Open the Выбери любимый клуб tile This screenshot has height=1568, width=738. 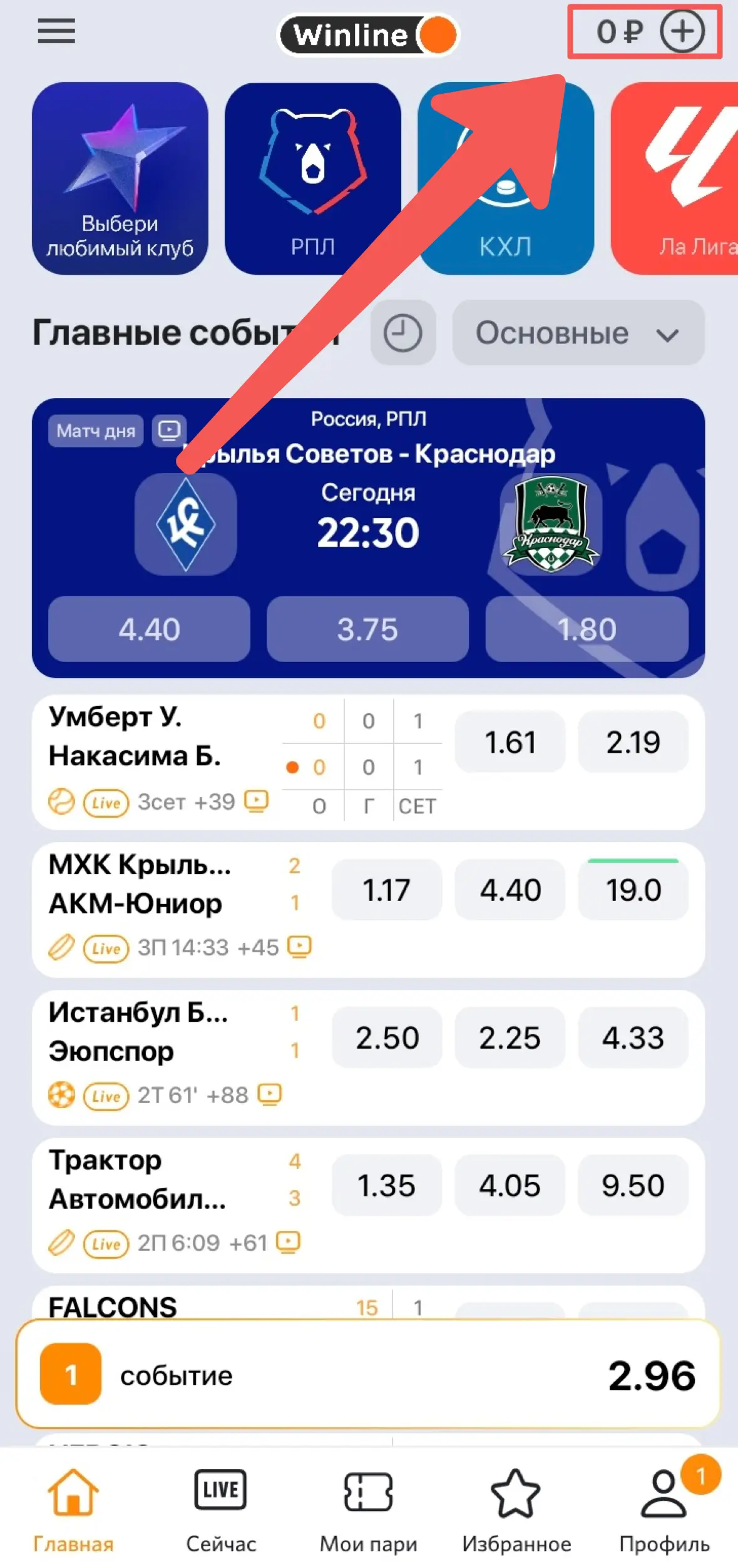coord(120,178)
